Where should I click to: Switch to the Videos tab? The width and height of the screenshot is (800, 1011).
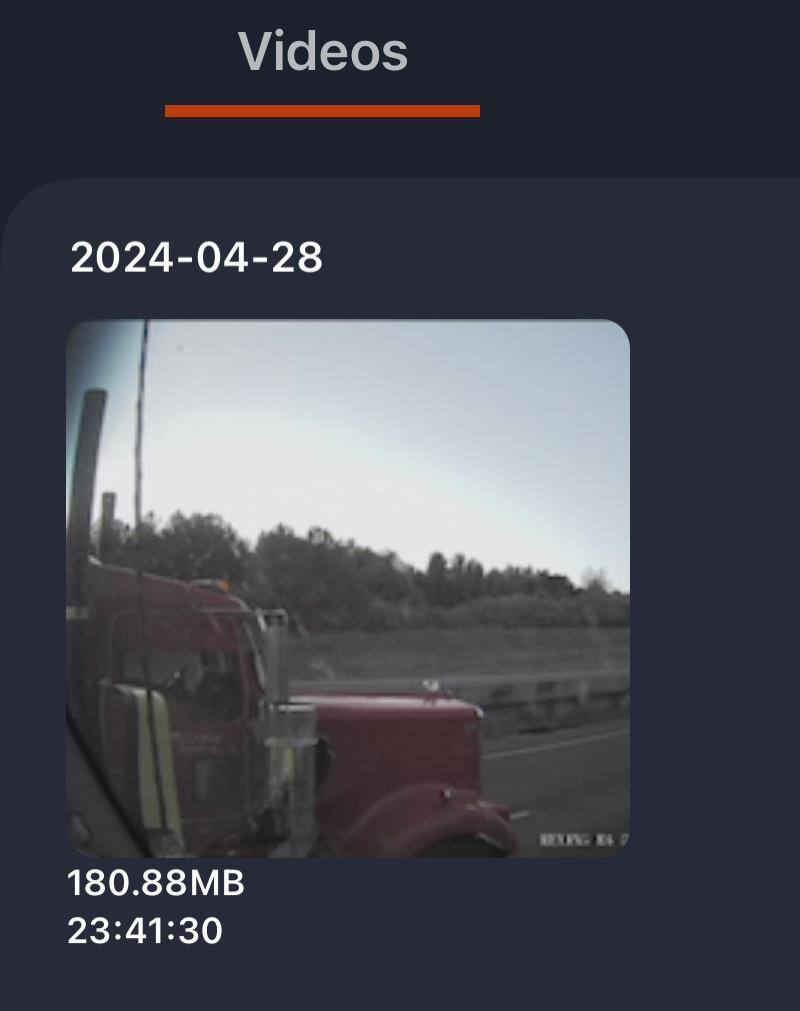point(322,52)
